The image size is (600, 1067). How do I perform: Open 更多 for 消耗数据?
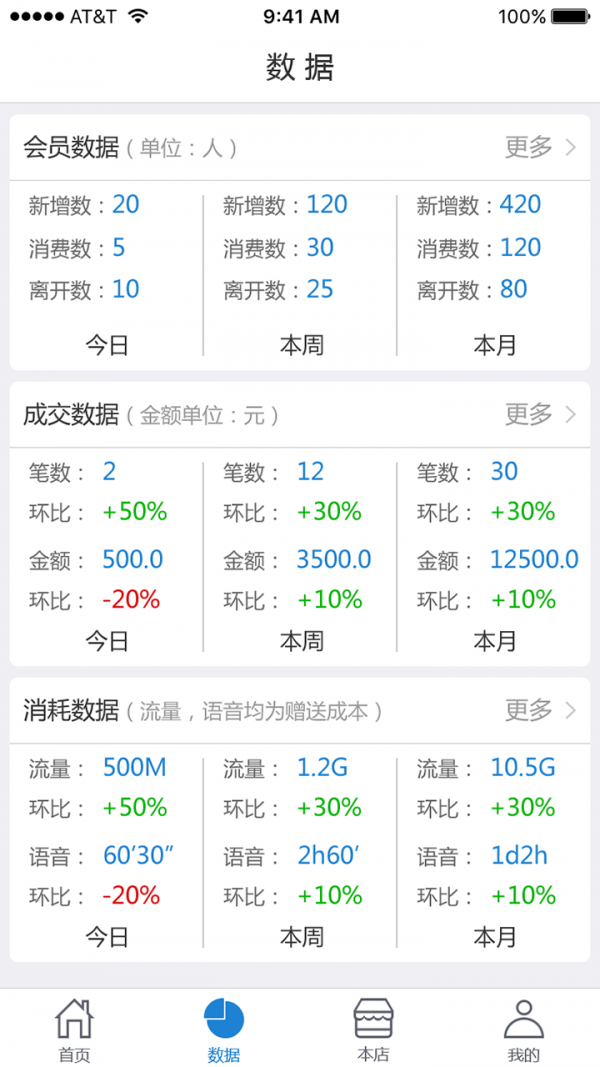point(540,711)
